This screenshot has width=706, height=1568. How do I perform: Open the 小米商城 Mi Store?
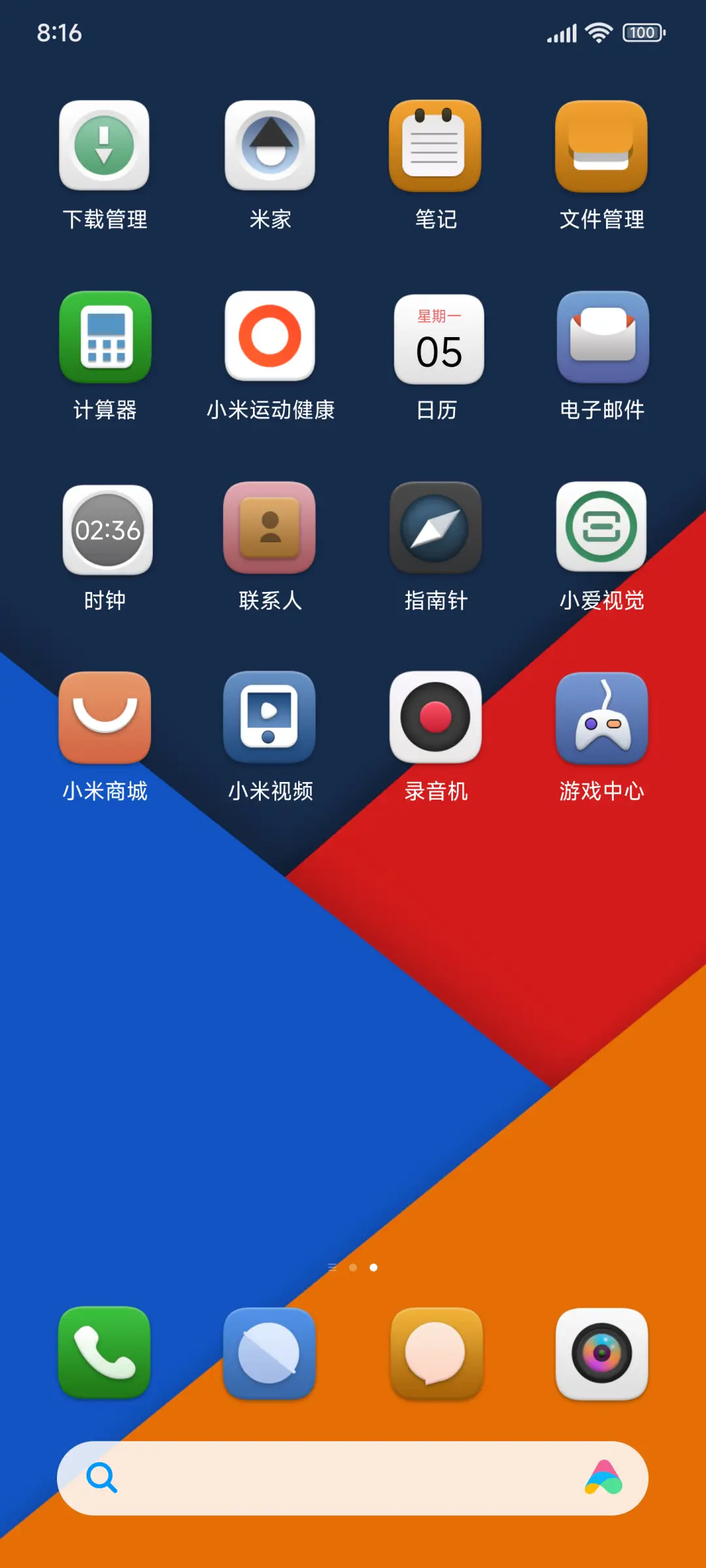click(104, 719)
